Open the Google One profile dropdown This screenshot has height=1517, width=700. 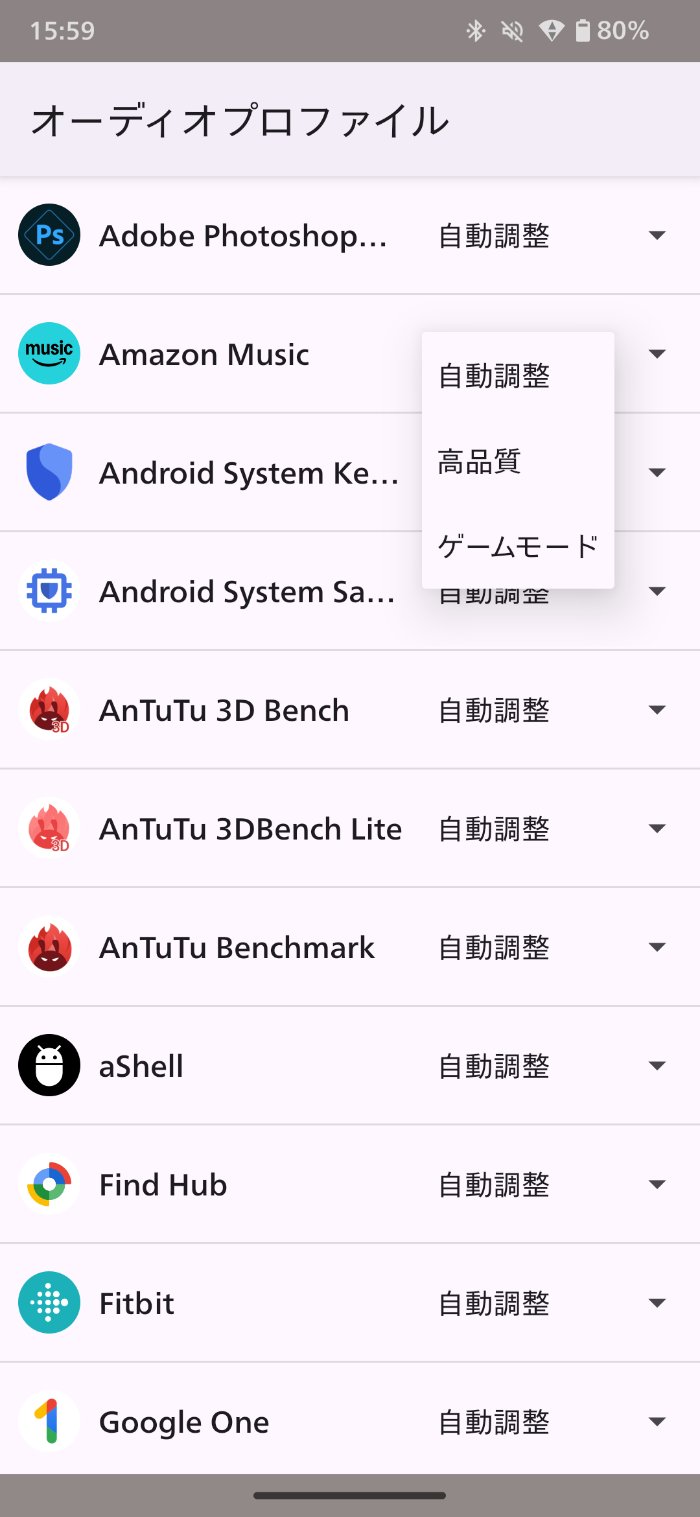pos(552,1422)
